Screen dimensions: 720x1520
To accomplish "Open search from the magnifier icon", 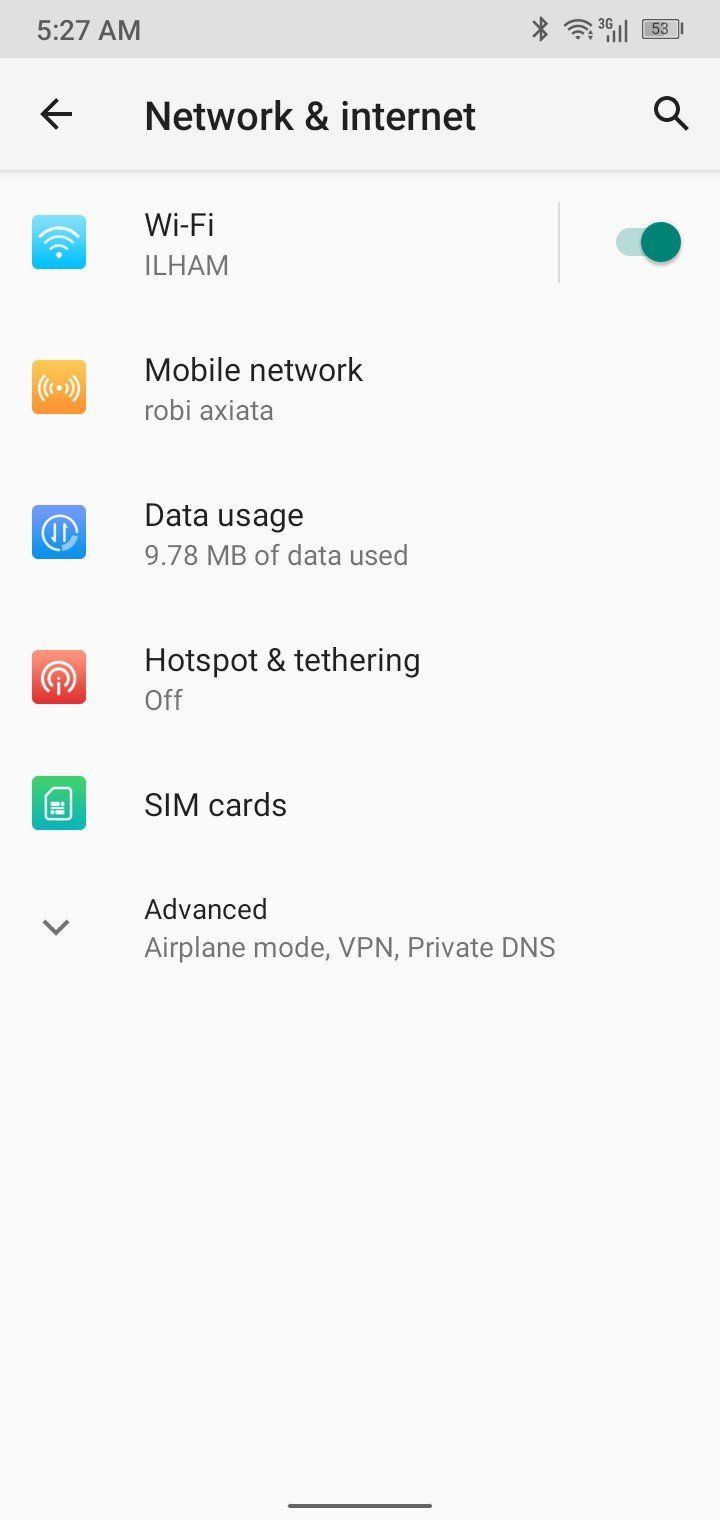I will coord(671,114).
